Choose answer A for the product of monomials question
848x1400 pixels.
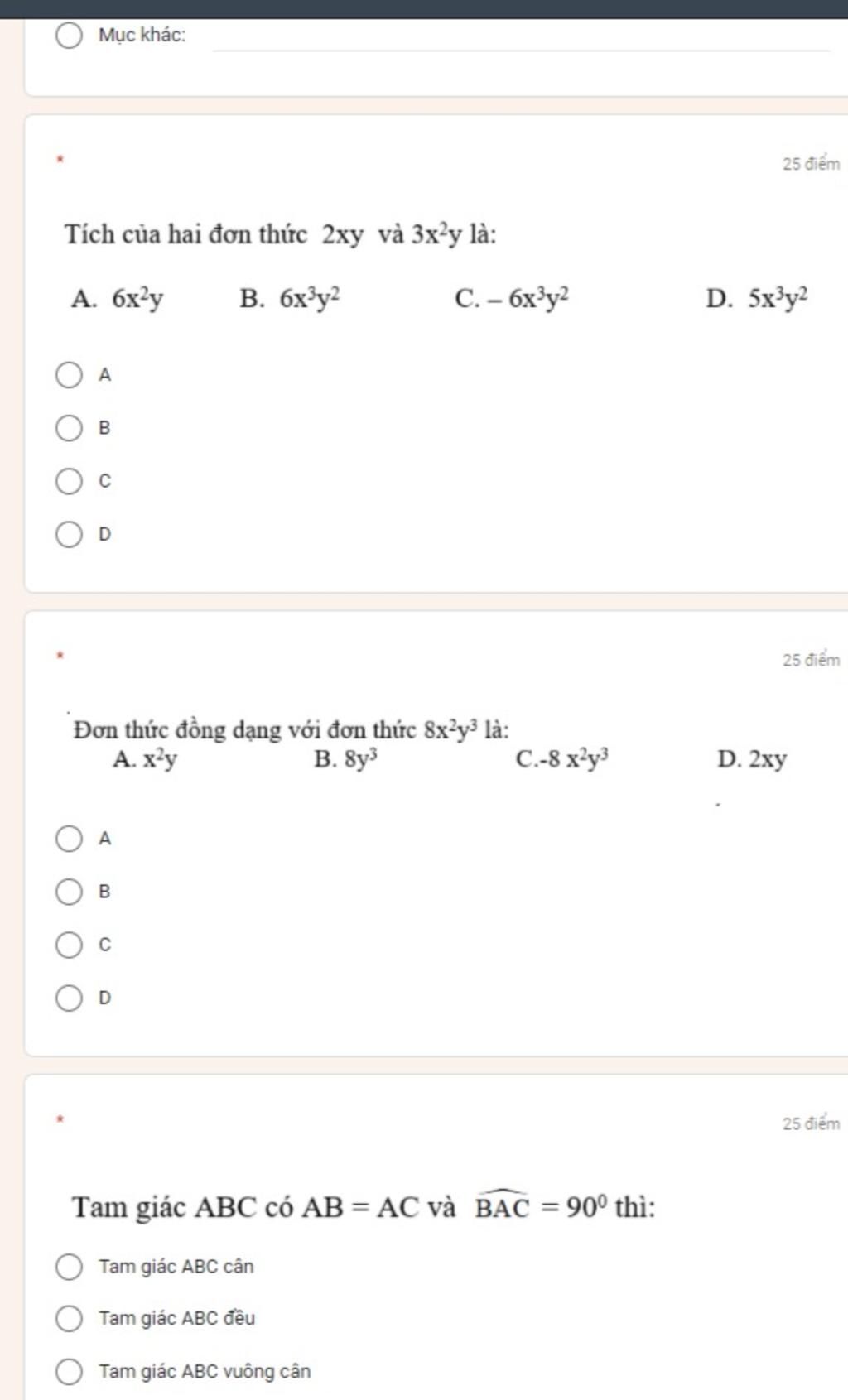pyautogui.click(x=69, y=375)
